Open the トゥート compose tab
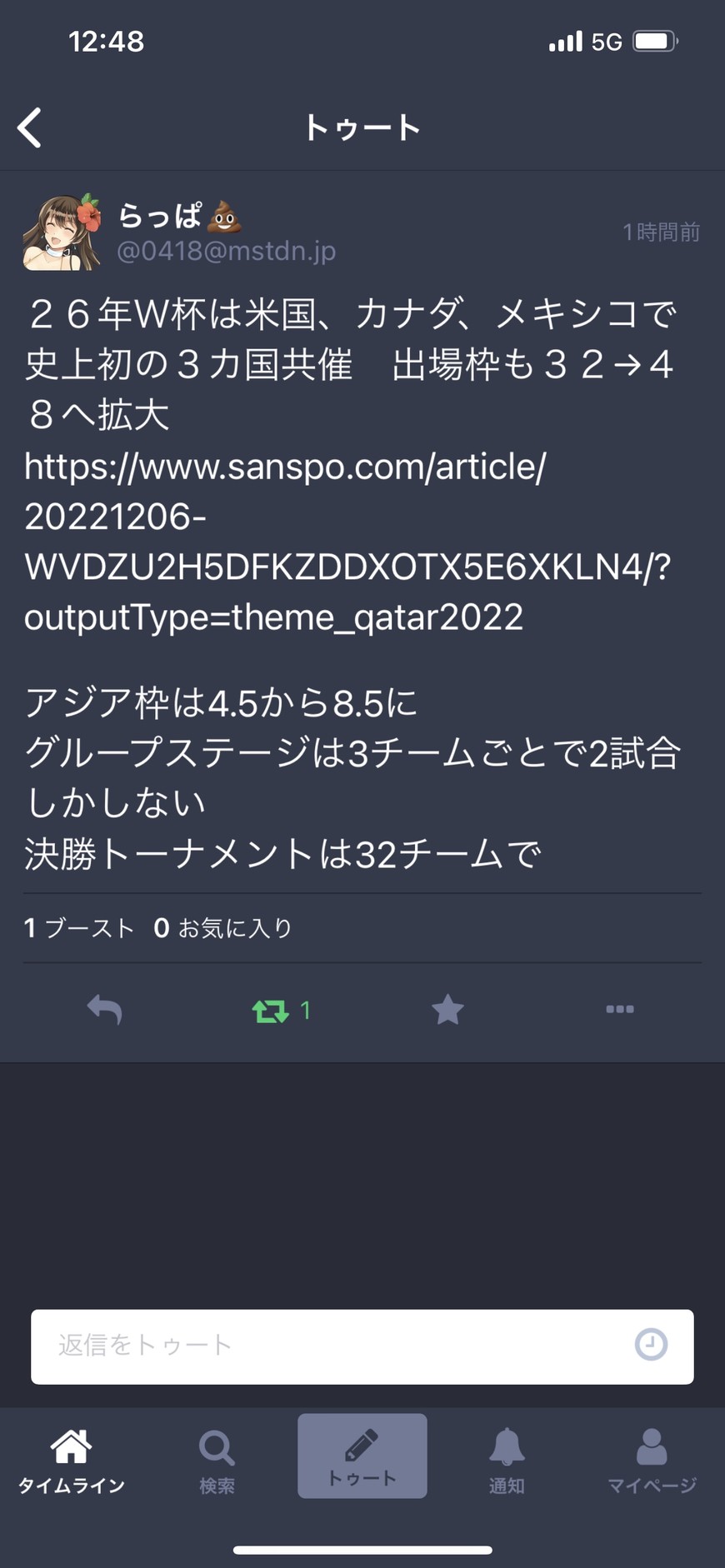The image size is (725, 1568). click(362, 1456)
